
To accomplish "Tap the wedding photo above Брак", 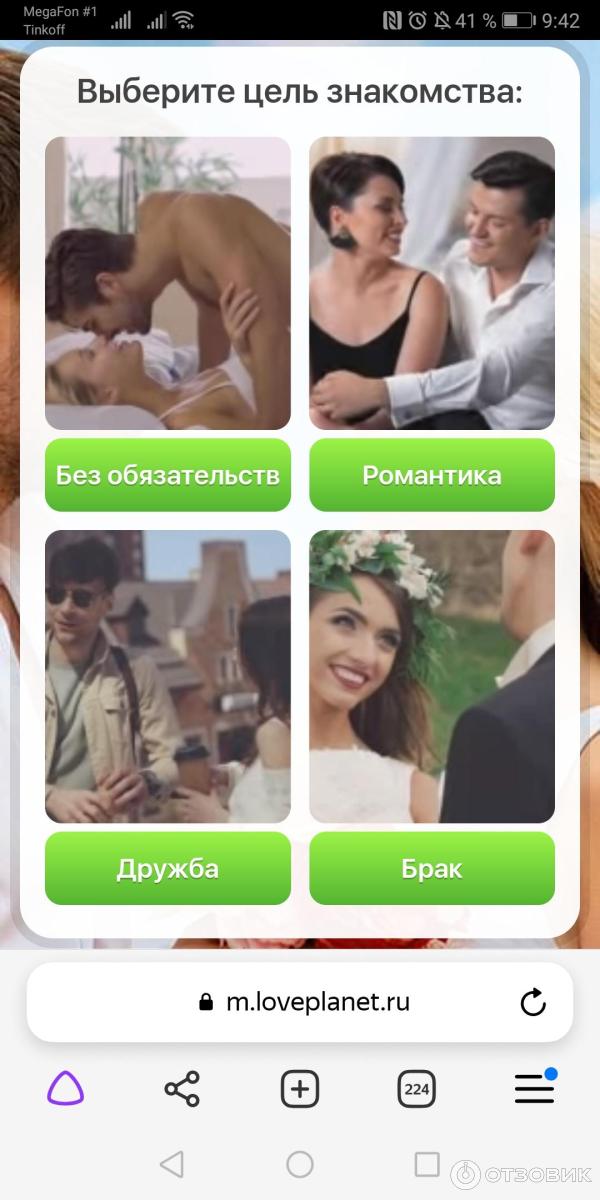I will (x=432, y=676).
